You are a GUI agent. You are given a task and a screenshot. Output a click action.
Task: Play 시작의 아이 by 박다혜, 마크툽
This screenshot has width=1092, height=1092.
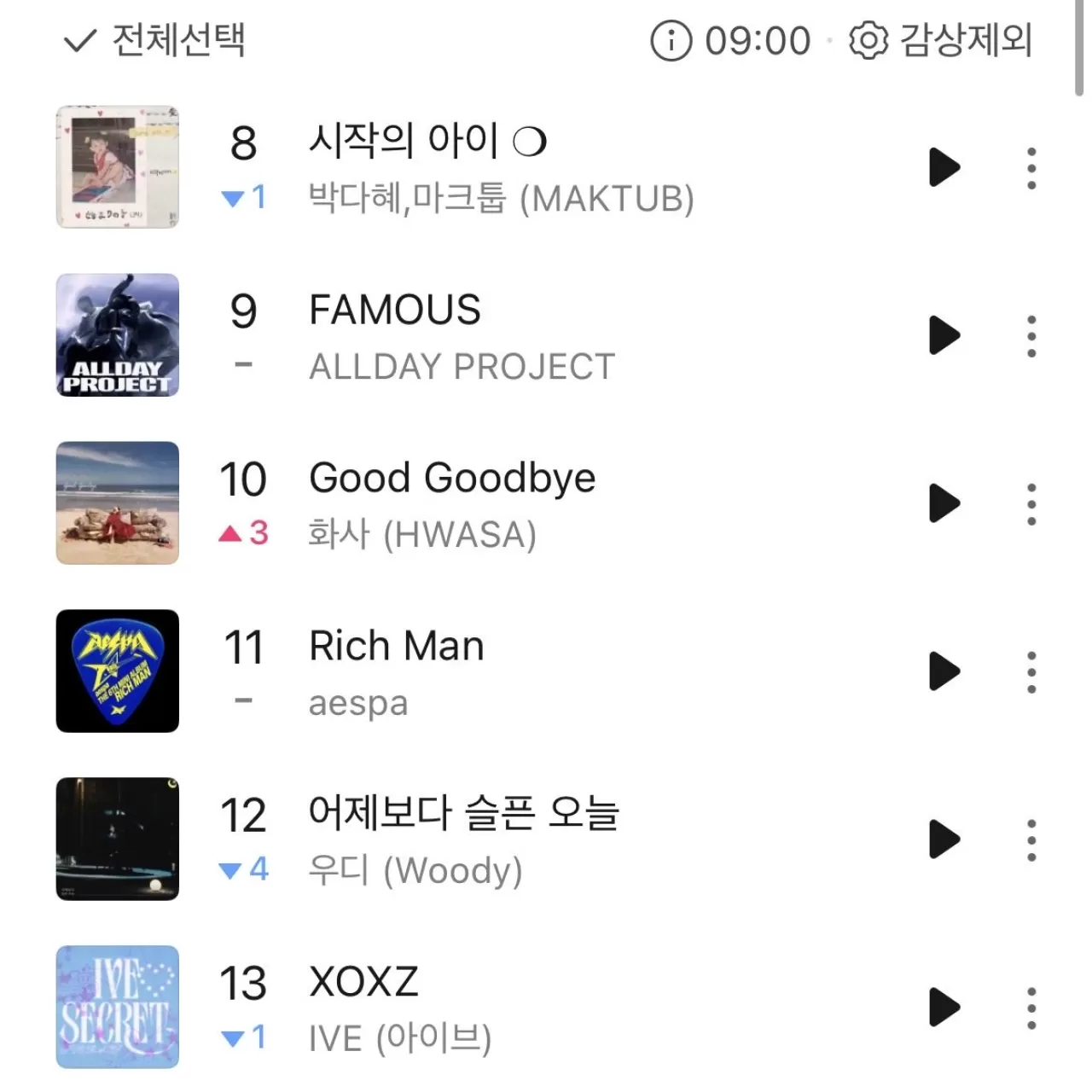point(944,167)
